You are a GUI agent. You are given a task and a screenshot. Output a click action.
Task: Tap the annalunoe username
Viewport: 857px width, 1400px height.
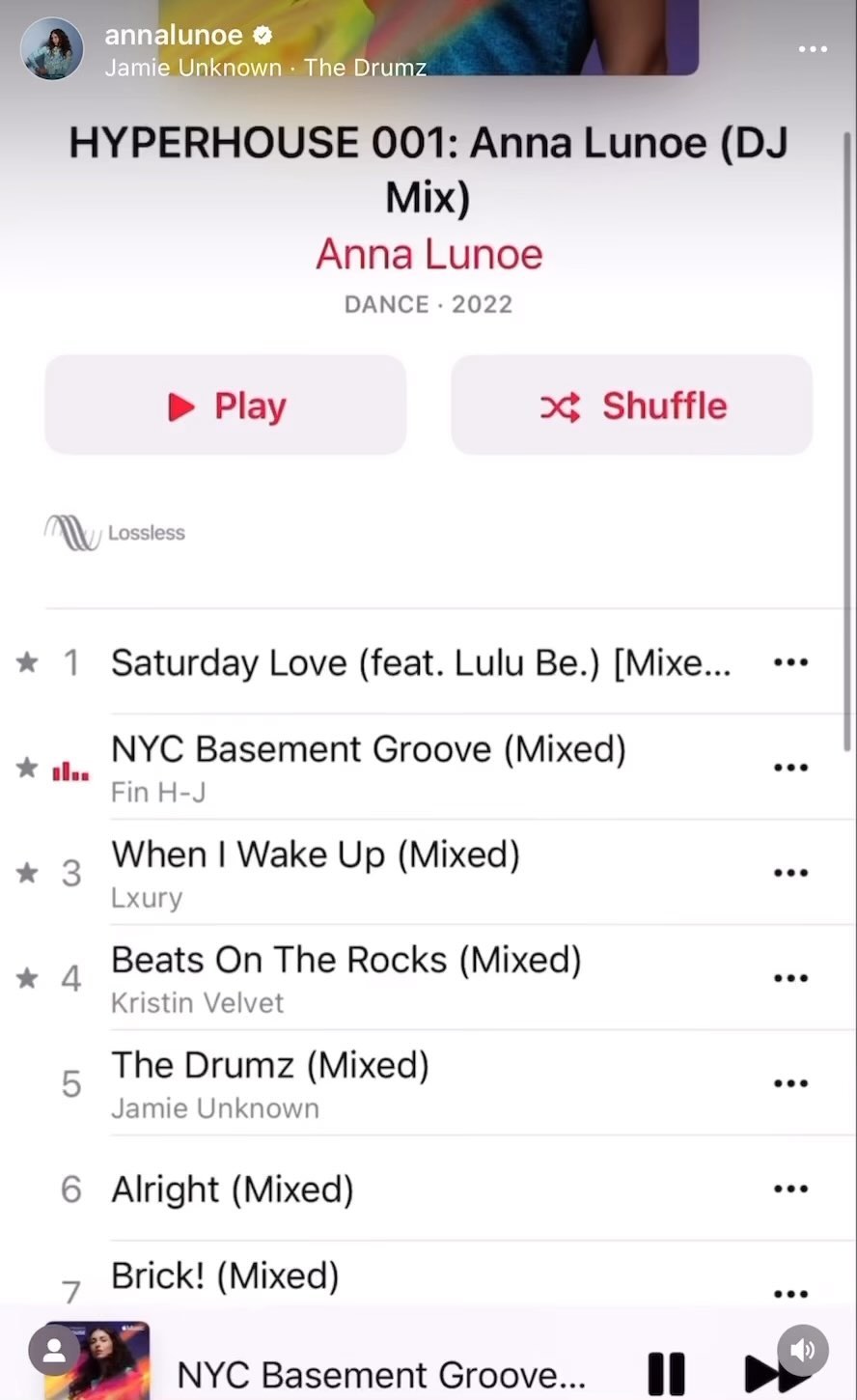click(x=174, y=35)
